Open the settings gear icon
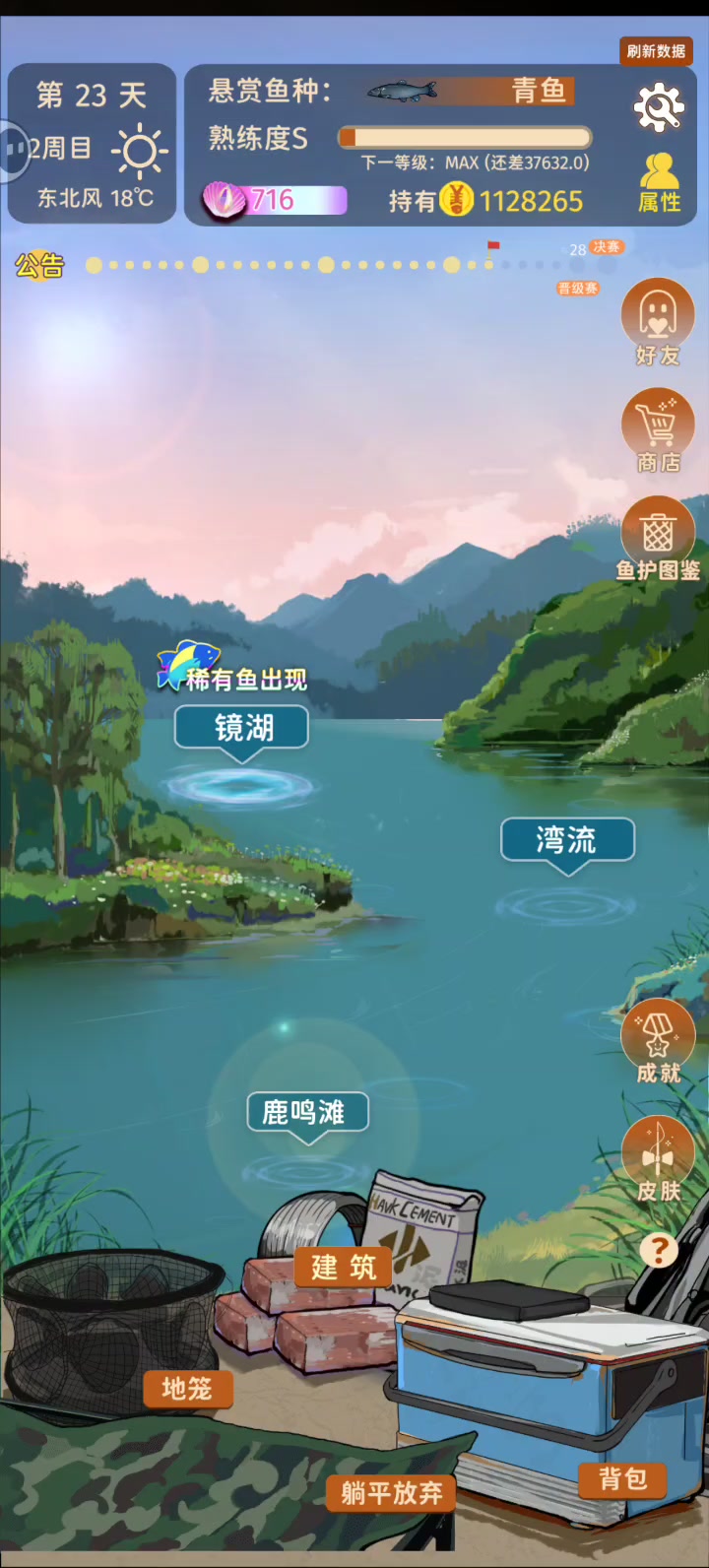This screenshot has height=1568, width=709. click(659, 107)
